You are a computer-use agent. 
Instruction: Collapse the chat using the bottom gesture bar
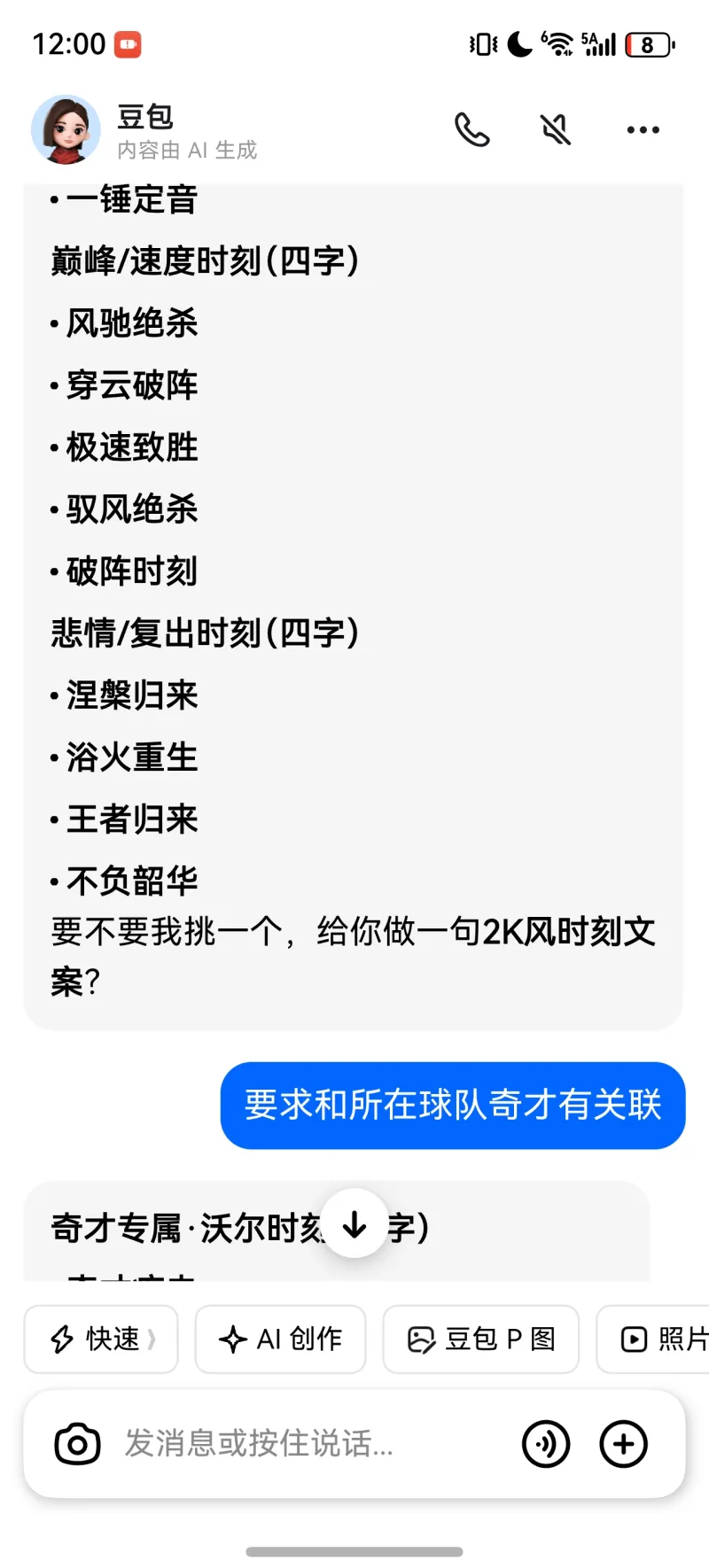tap(354, 1551)
